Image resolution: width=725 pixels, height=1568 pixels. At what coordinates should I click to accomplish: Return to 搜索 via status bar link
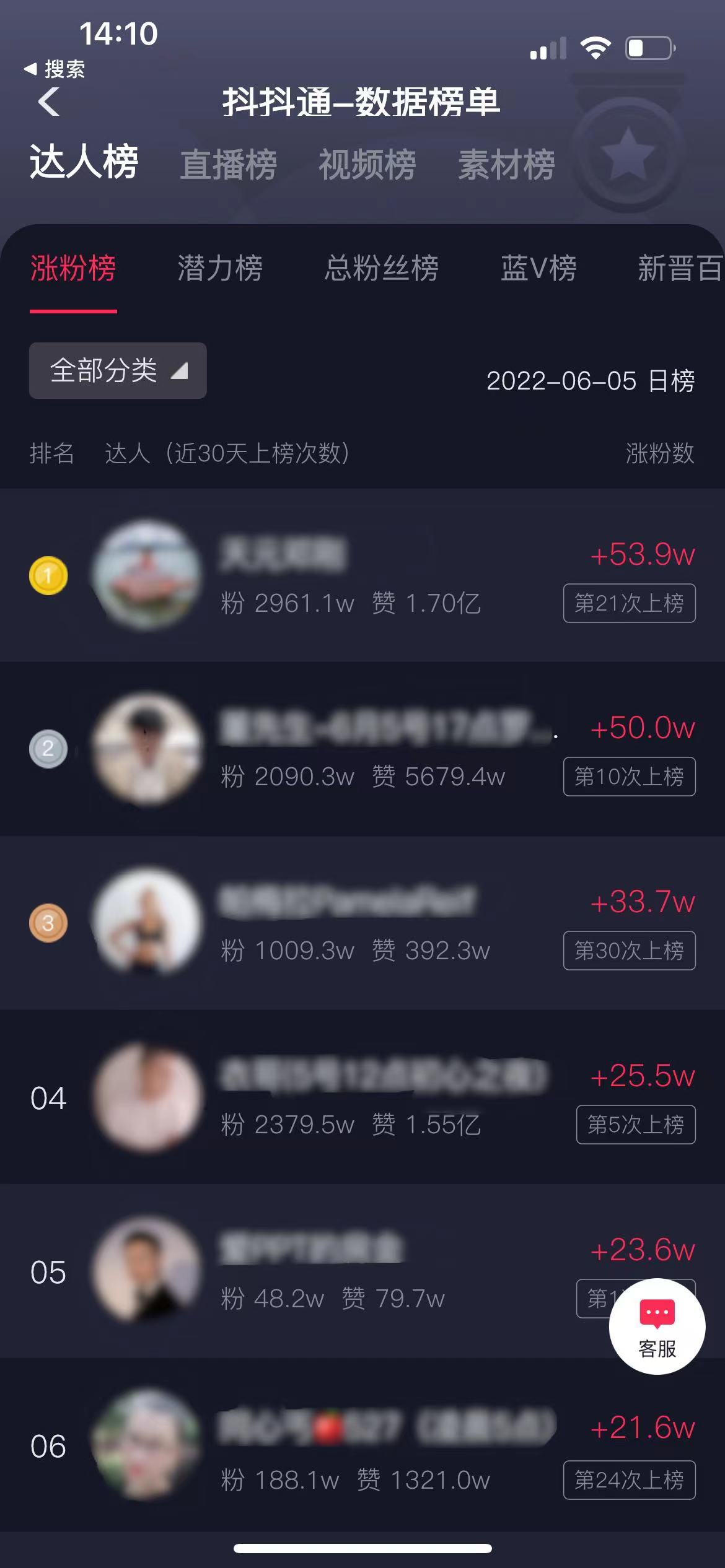pos(55,69)
